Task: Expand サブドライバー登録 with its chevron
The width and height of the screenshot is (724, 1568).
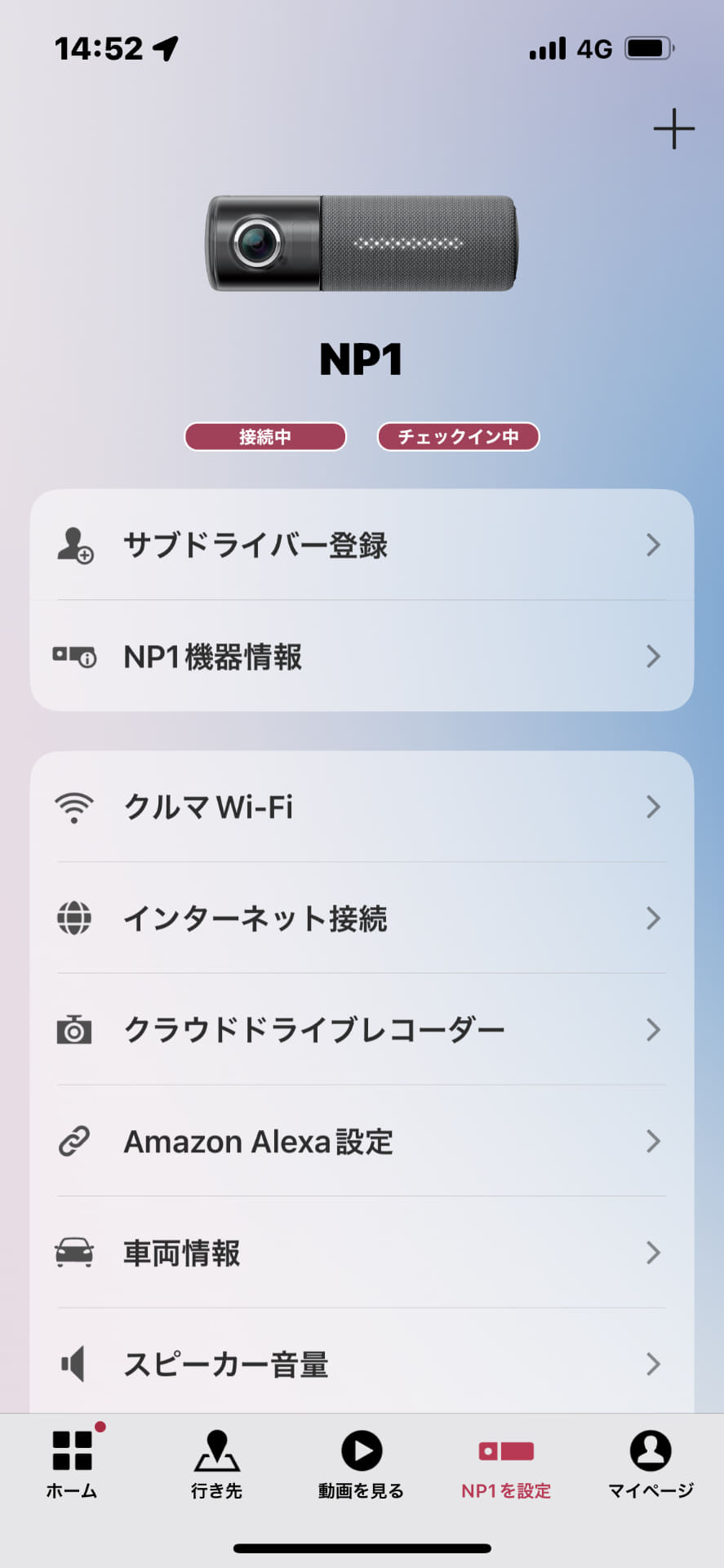Action: point(652,545)
